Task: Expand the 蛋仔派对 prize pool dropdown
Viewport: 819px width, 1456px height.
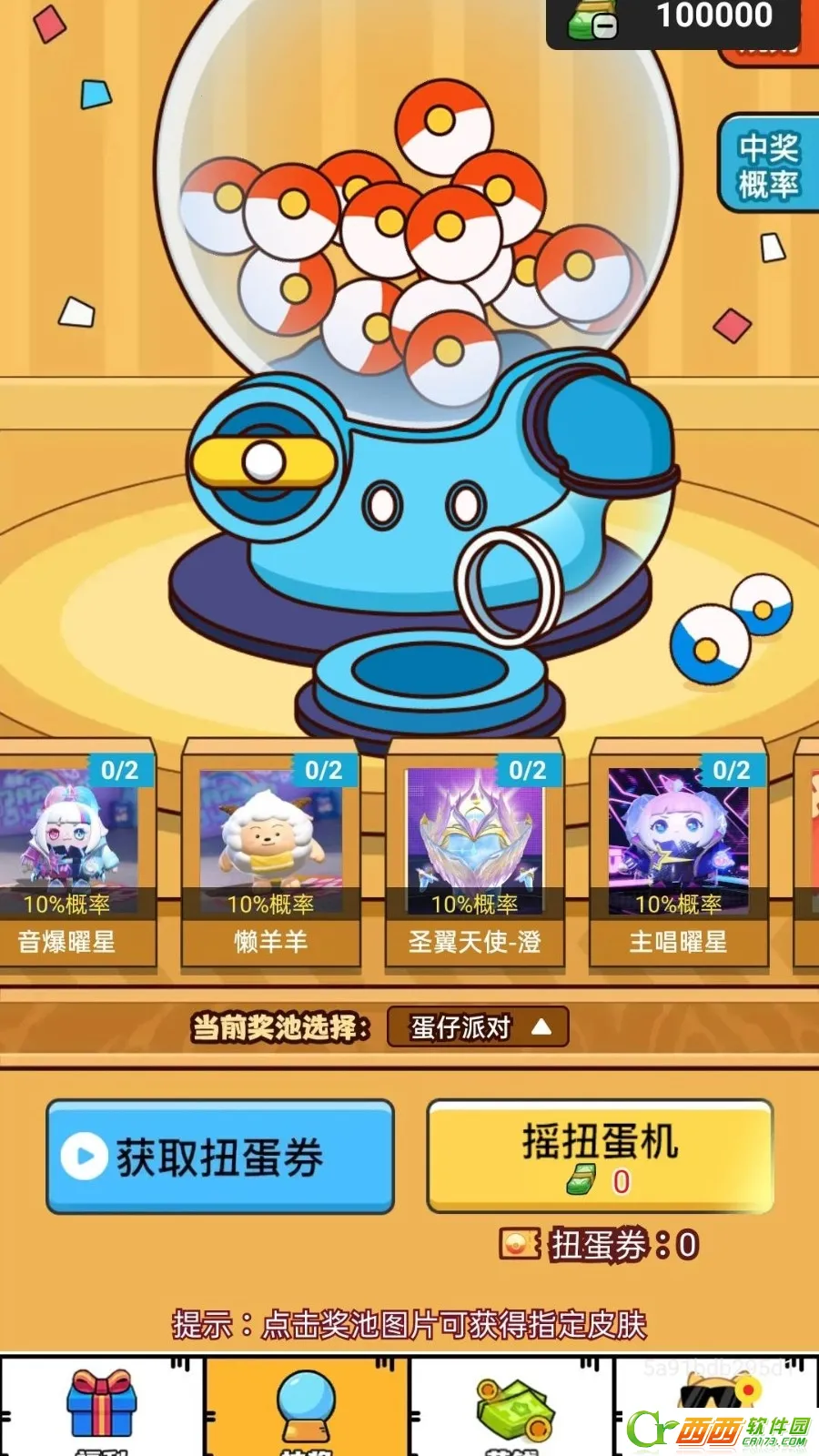Action: pyautogui.click(x=478, y=1027)
